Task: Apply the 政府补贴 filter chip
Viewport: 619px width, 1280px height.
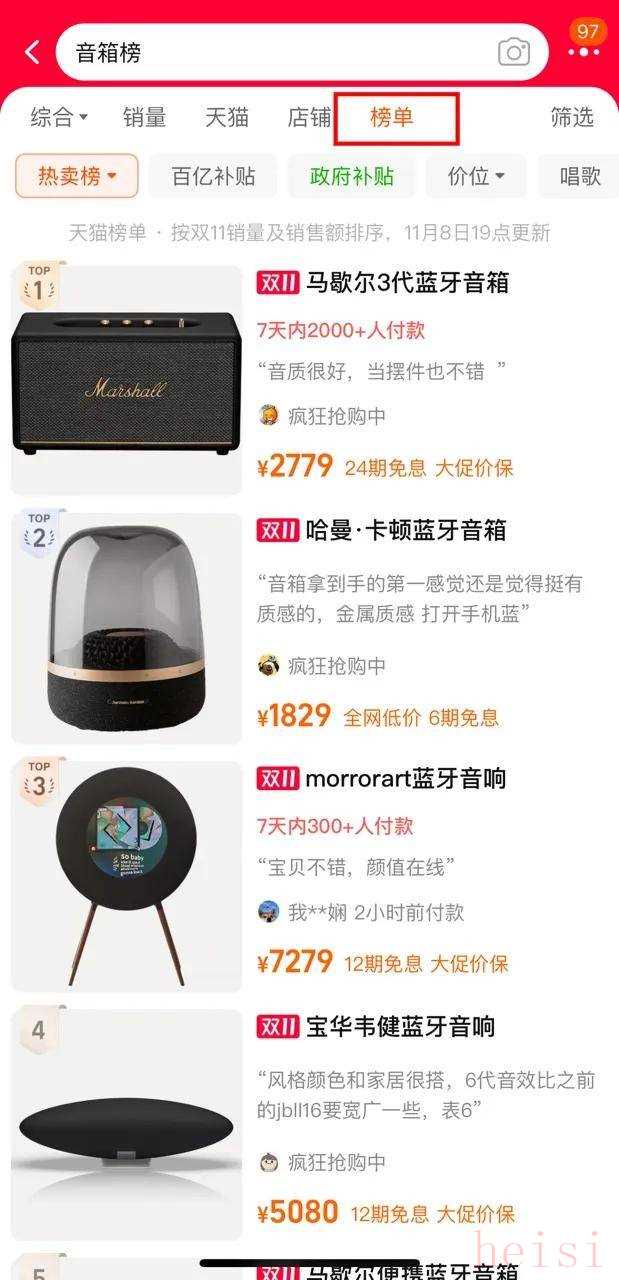Action: (351, 177)
